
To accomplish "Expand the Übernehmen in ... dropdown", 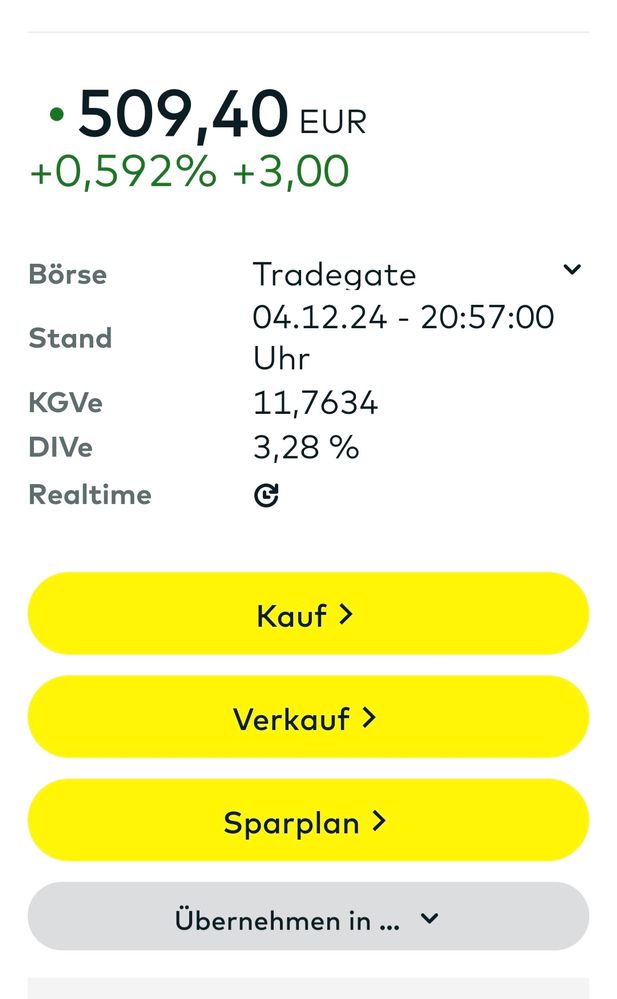I will tap(308, 917).
